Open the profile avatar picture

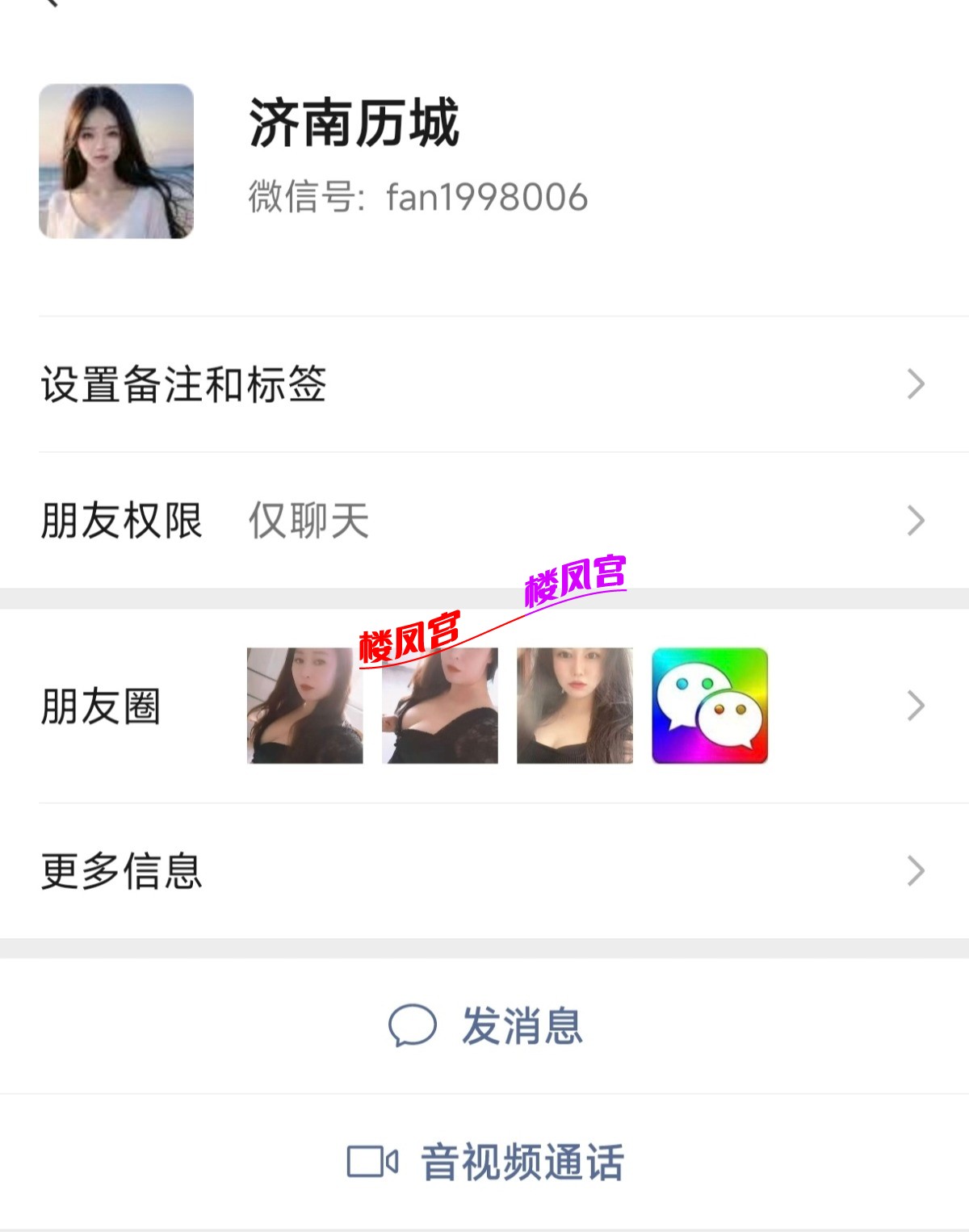(116, 161)
